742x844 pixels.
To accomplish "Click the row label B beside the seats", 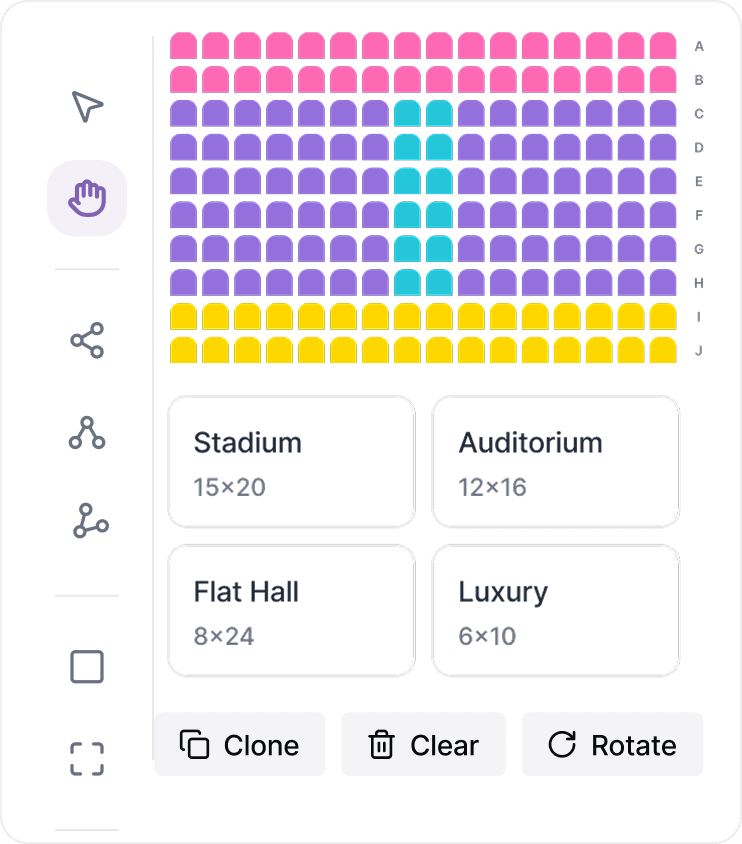I will pos(698,79).
